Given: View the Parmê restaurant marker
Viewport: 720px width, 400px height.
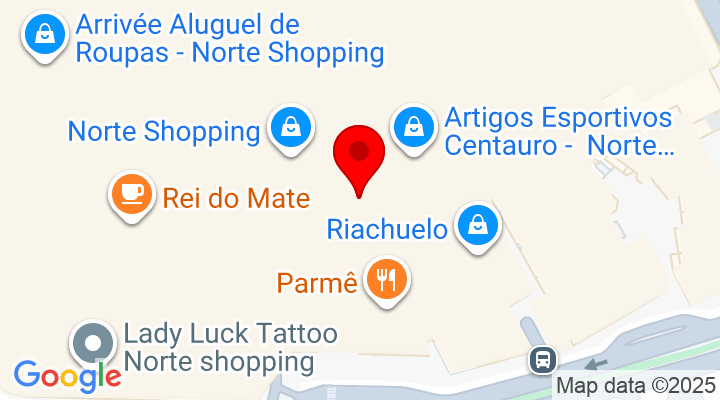Looking at the screenshot, I should (387, 279).
